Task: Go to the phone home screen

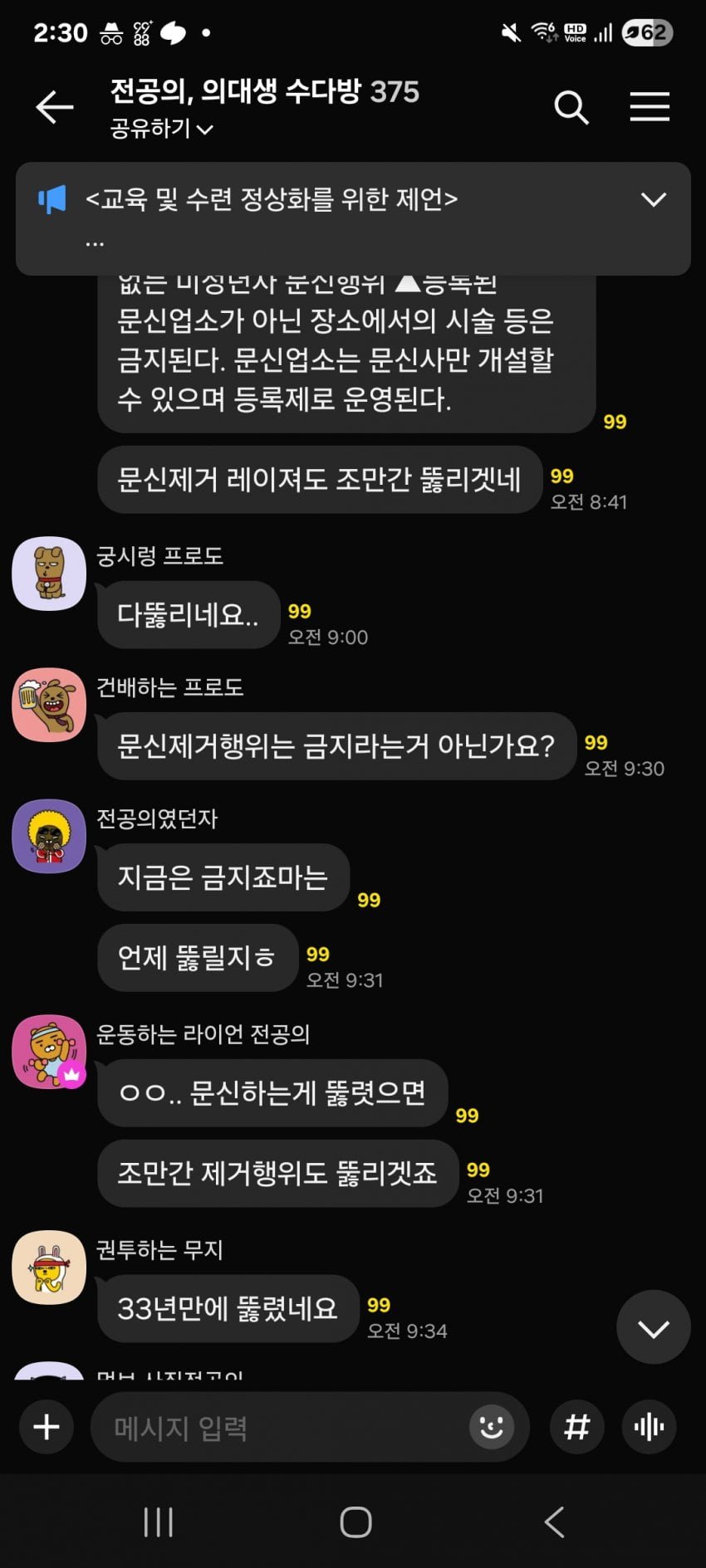Action: click(x=355, y=1522)
